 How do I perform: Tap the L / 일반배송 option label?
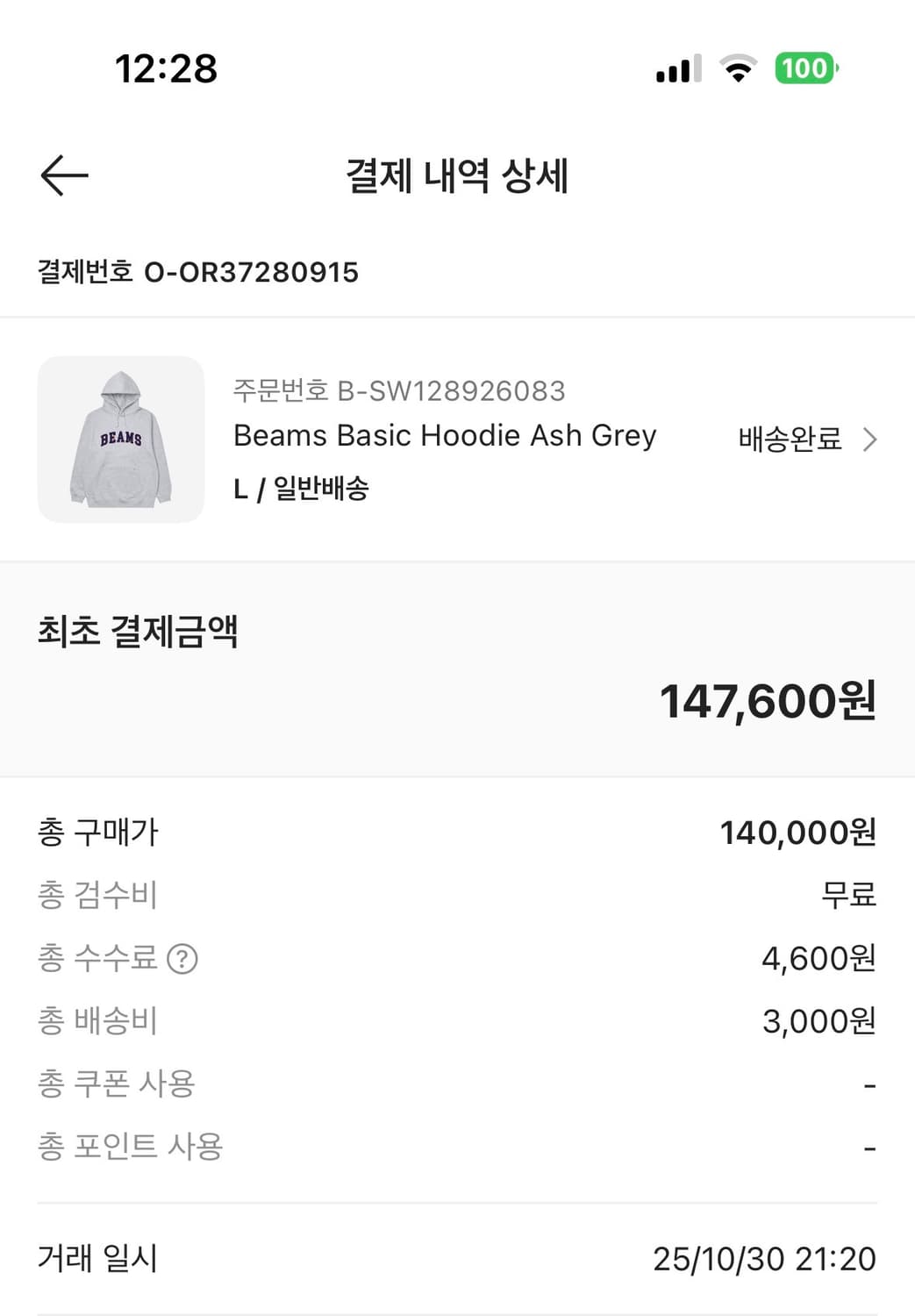point(303,490)
